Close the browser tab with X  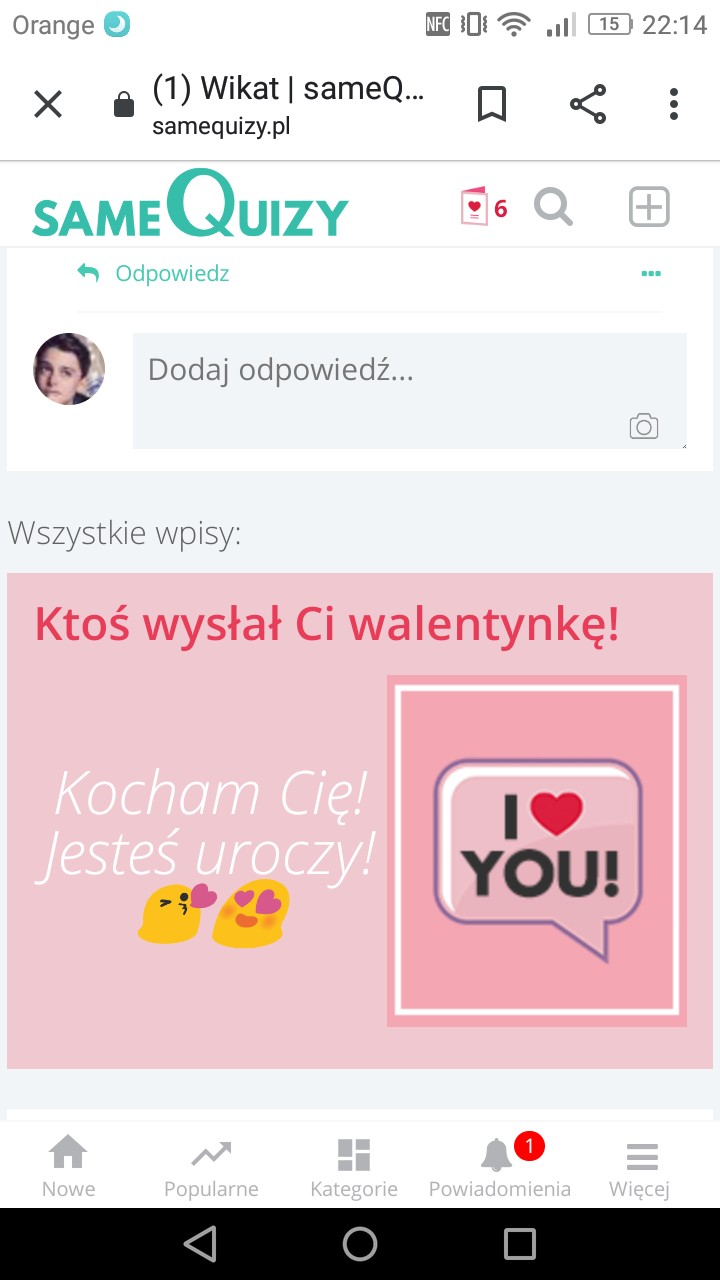pos(48,104)
